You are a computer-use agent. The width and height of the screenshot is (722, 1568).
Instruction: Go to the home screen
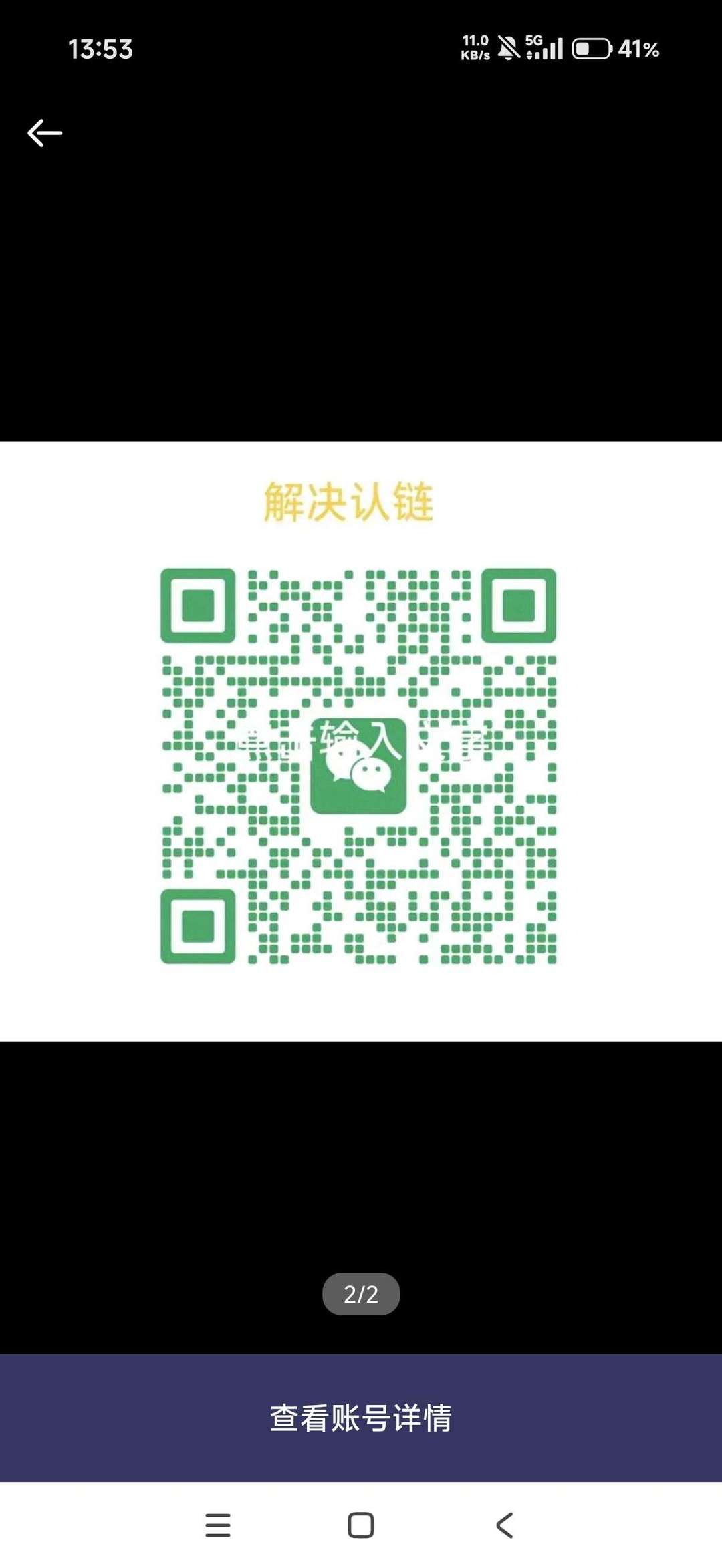[361, 1525]
